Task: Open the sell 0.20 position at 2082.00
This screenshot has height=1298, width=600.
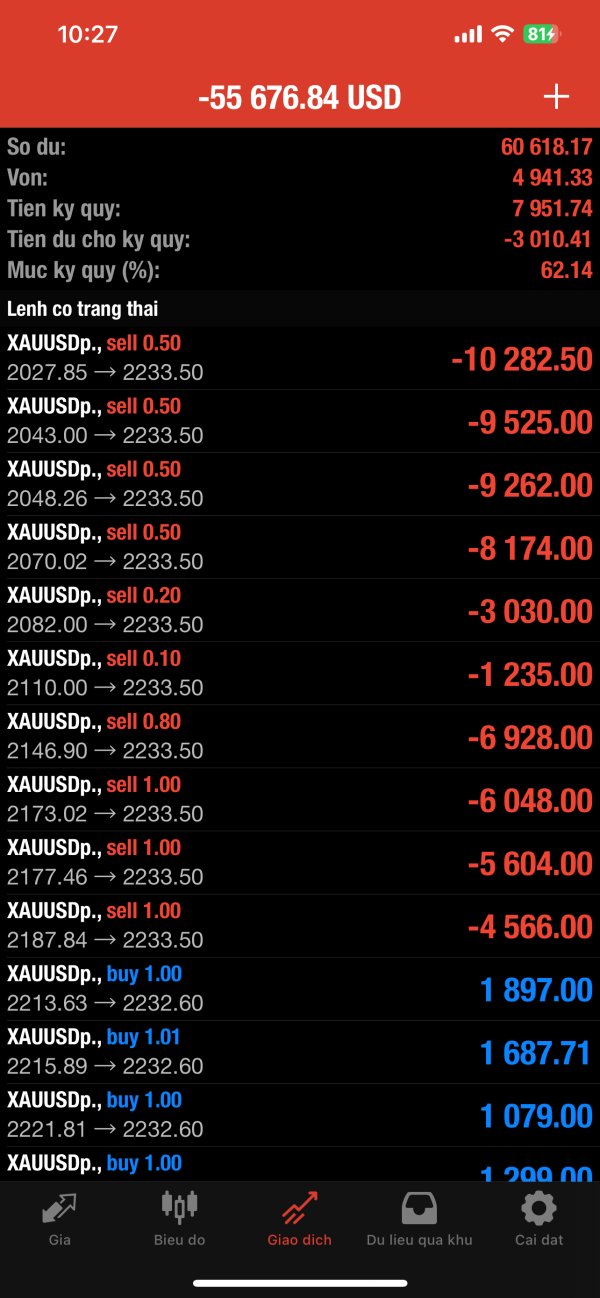Action: pos(300,610)
